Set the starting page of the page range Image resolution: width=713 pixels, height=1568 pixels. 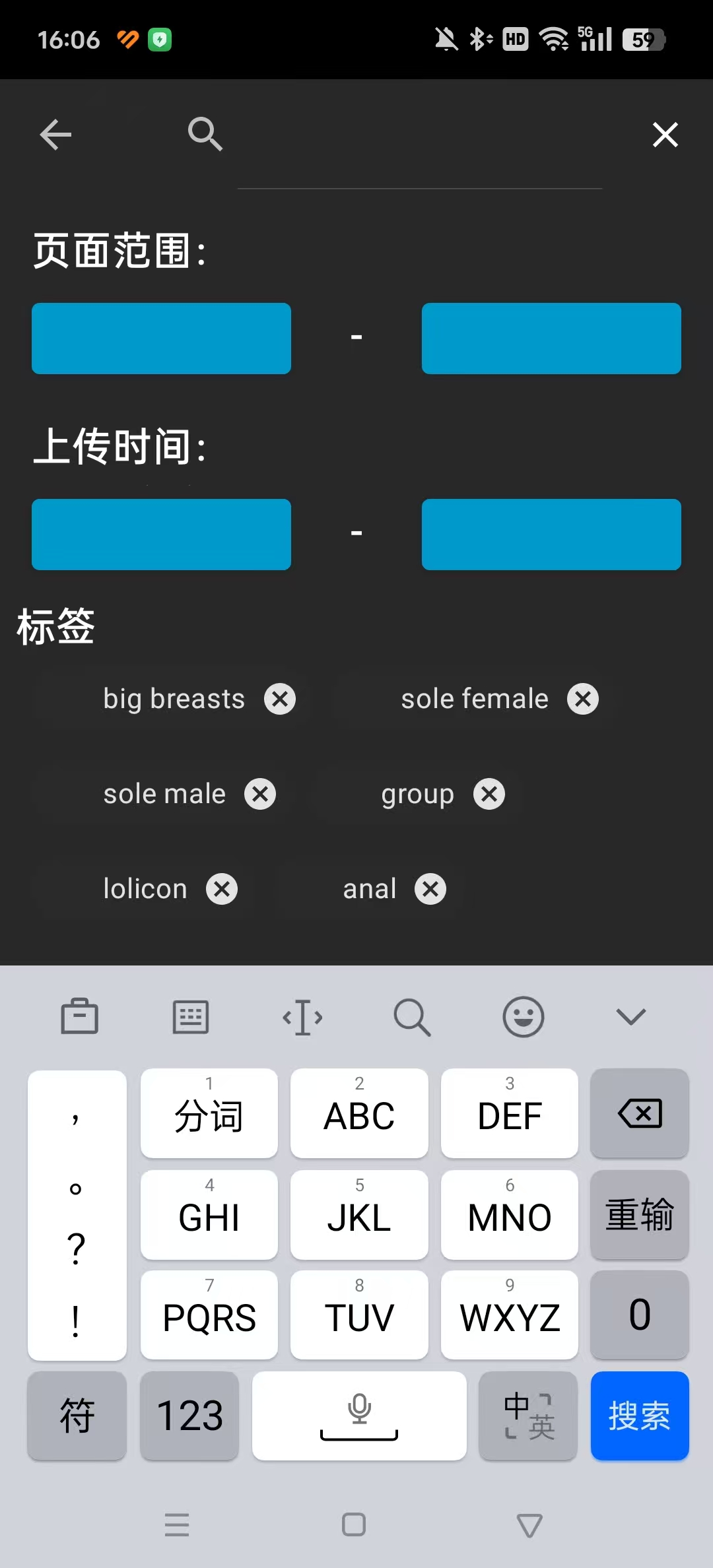click(x=161, y=339)
